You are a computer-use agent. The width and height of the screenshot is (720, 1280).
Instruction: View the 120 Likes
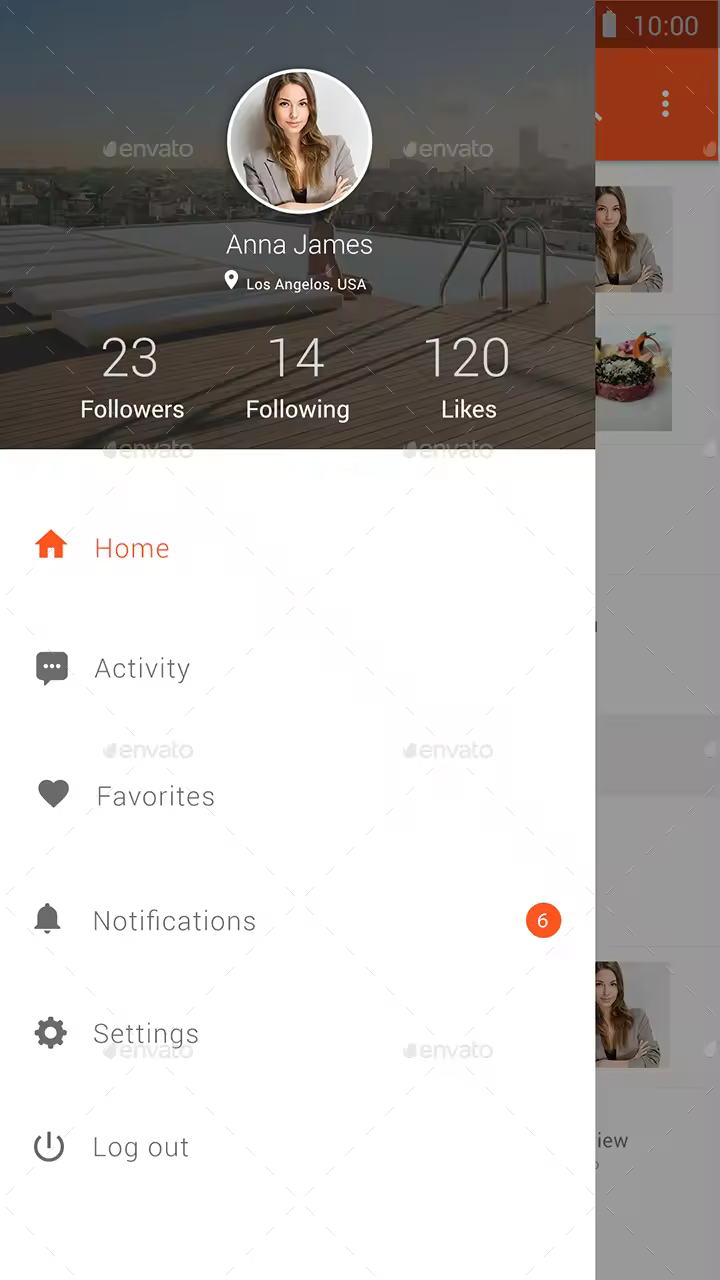(467, 379)
